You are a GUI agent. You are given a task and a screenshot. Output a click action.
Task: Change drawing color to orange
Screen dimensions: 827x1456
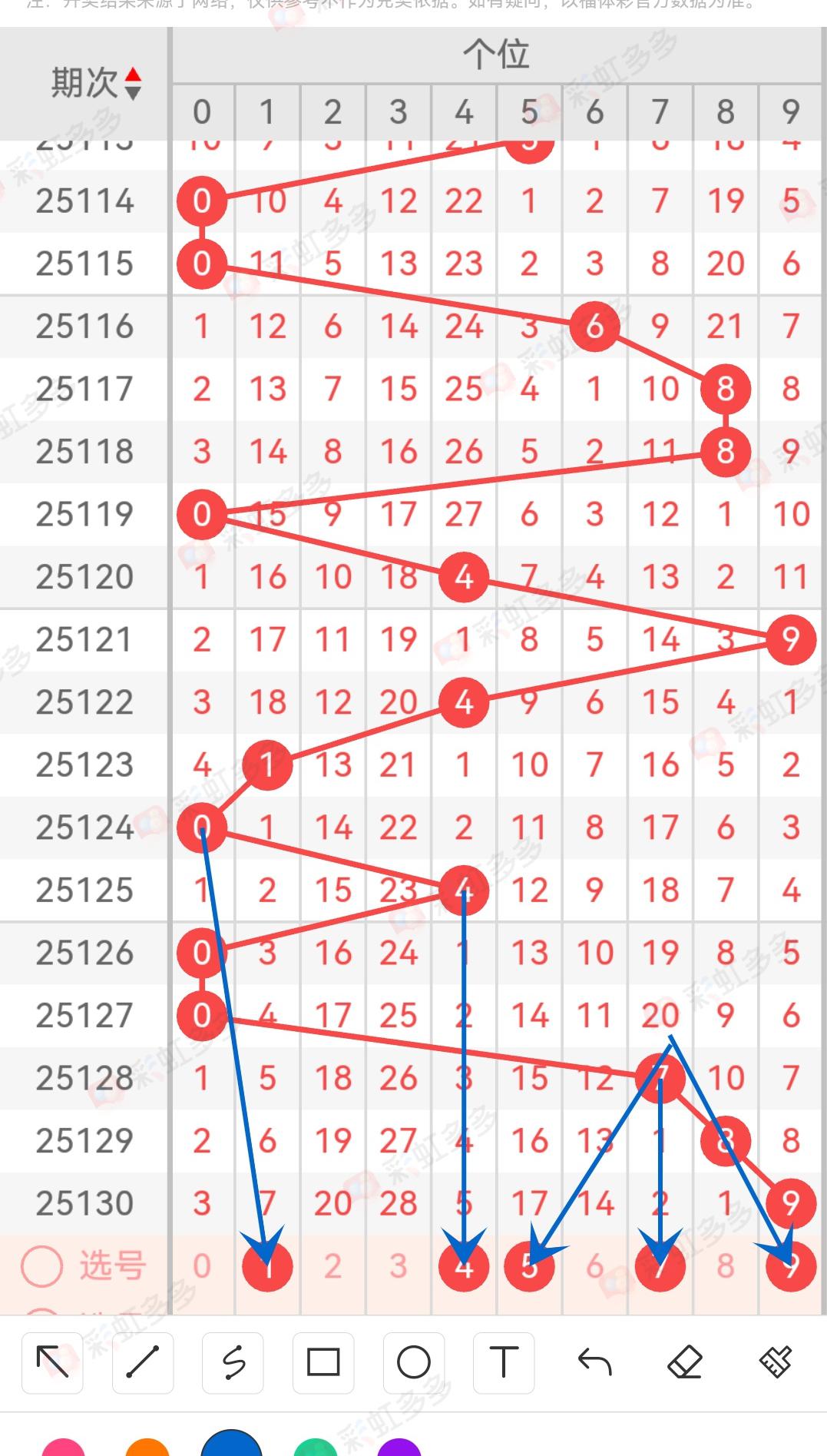pyautogui.click(x=147, y=1449)
